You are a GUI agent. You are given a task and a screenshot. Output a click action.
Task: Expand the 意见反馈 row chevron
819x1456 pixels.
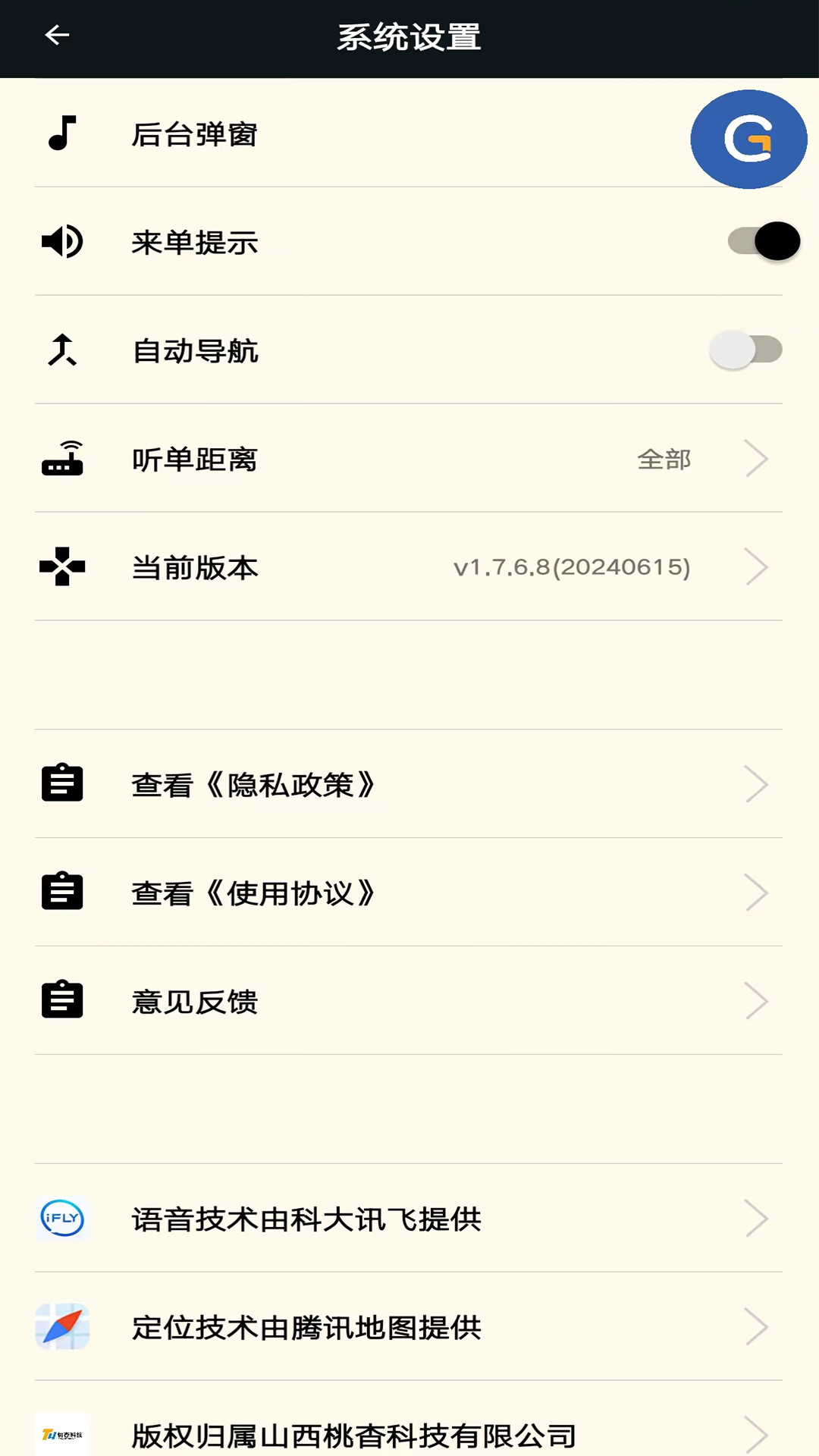point(757,1001)
